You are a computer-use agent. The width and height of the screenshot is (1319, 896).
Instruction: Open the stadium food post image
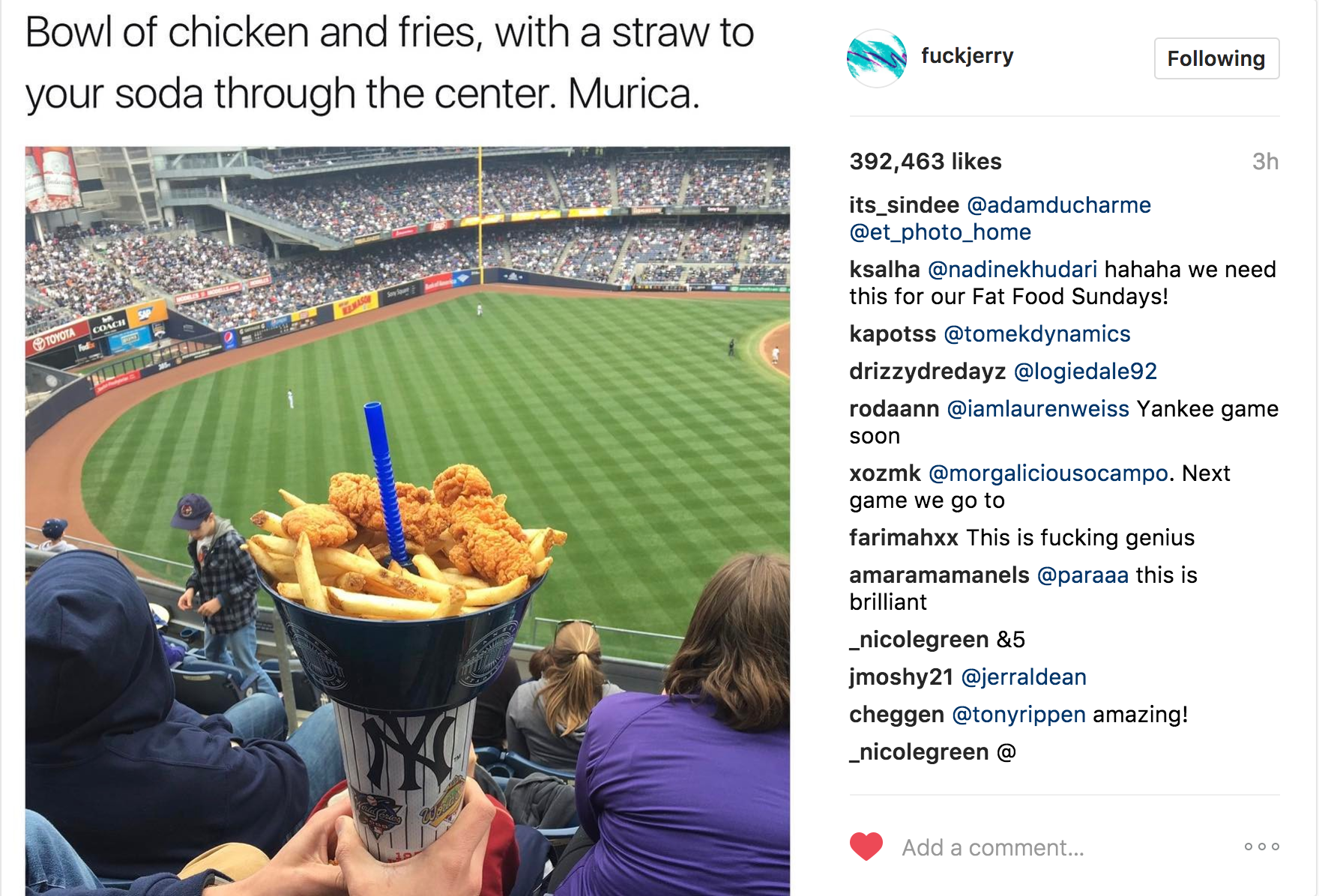[x=407, y=520]
